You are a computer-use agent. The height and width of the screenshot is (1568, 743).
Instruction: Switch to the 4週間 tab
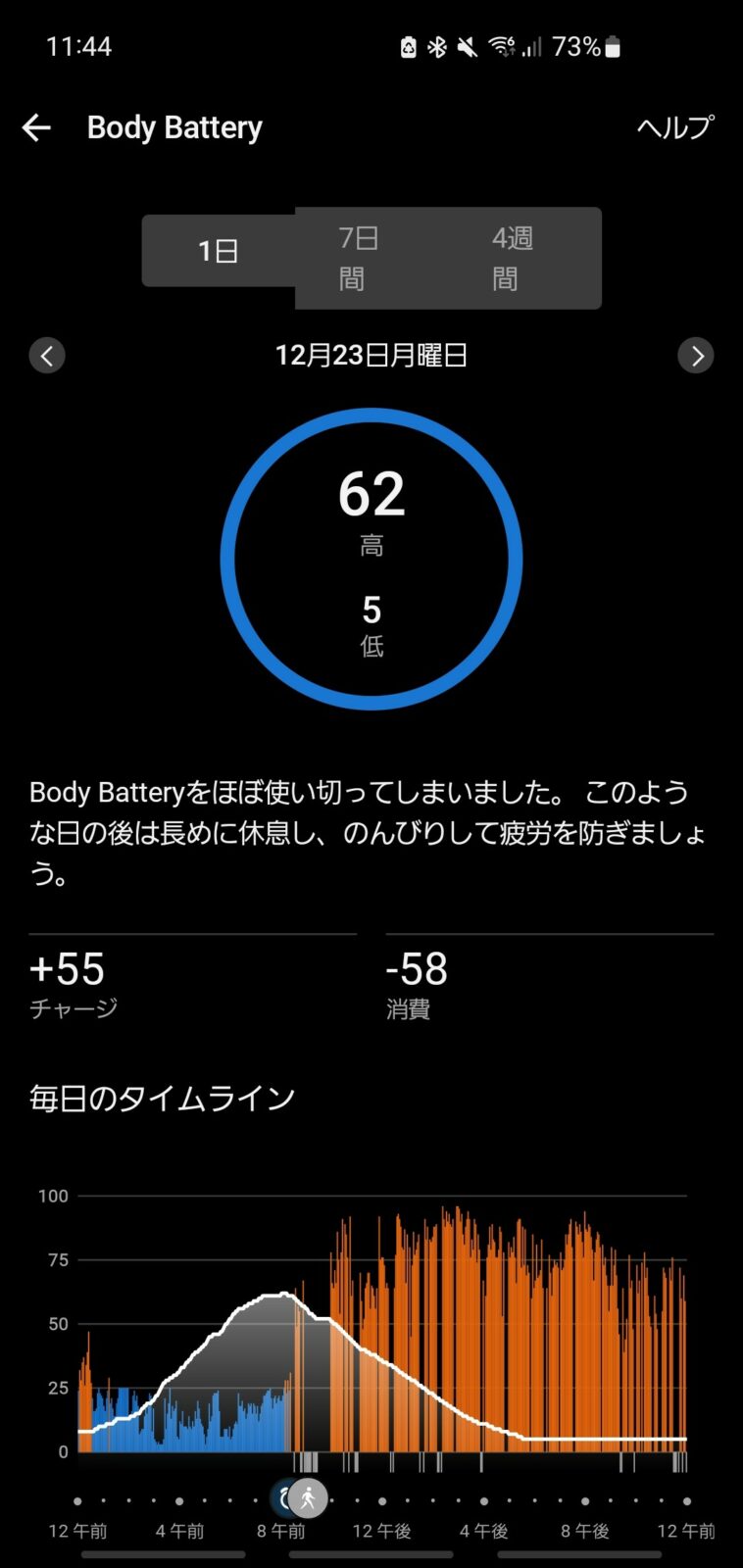pos(512,258)
